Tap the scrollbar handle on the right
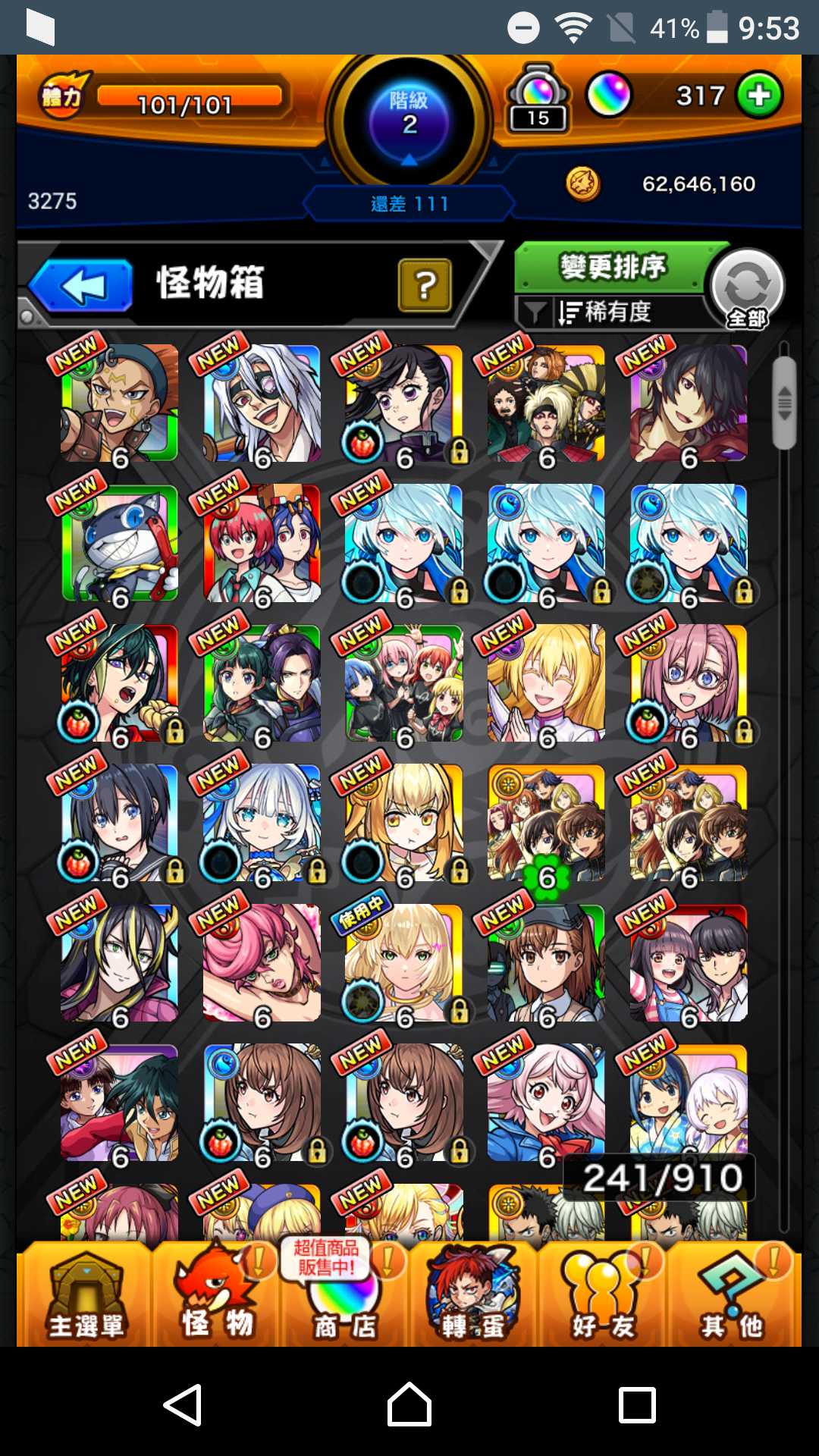The height and width of the screenshot is (1456, 819). click(x=784, y=403)
